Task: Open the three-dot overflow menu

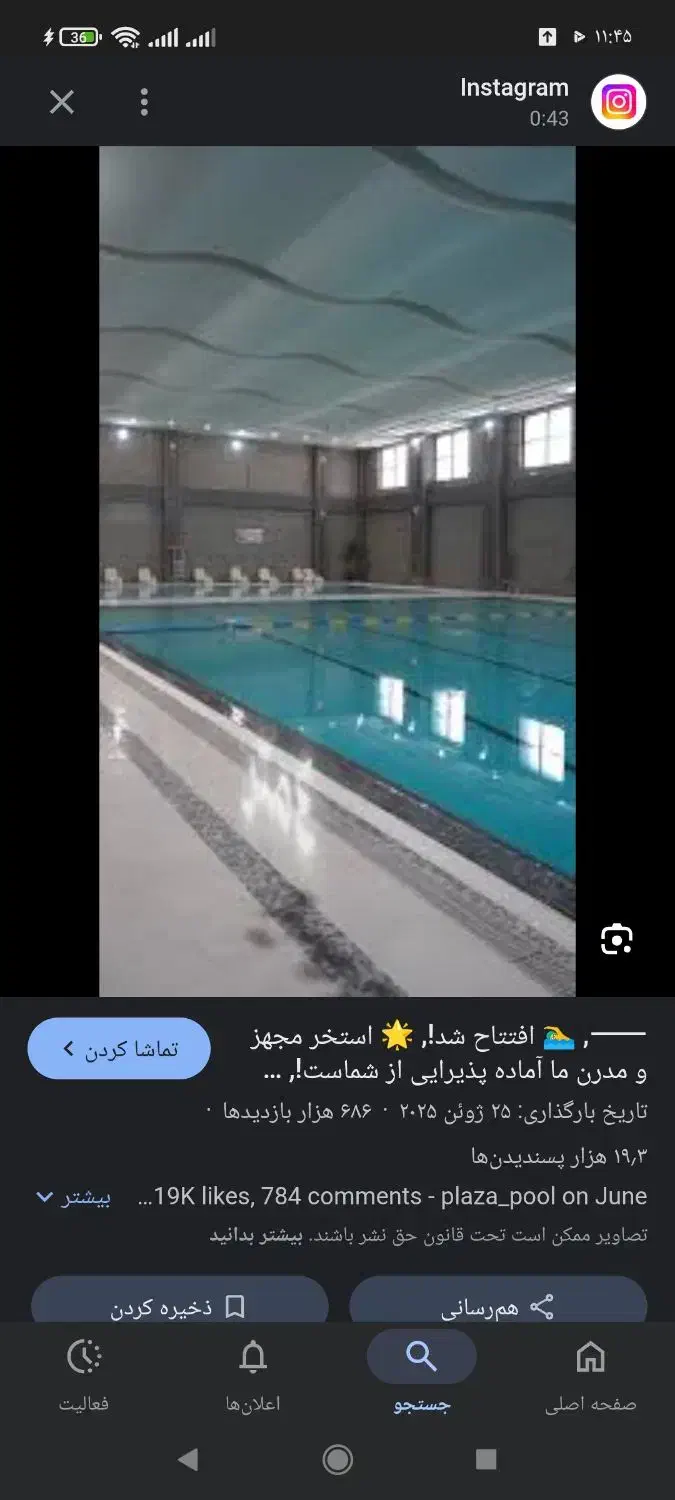Action: click(x=144, y=102)
